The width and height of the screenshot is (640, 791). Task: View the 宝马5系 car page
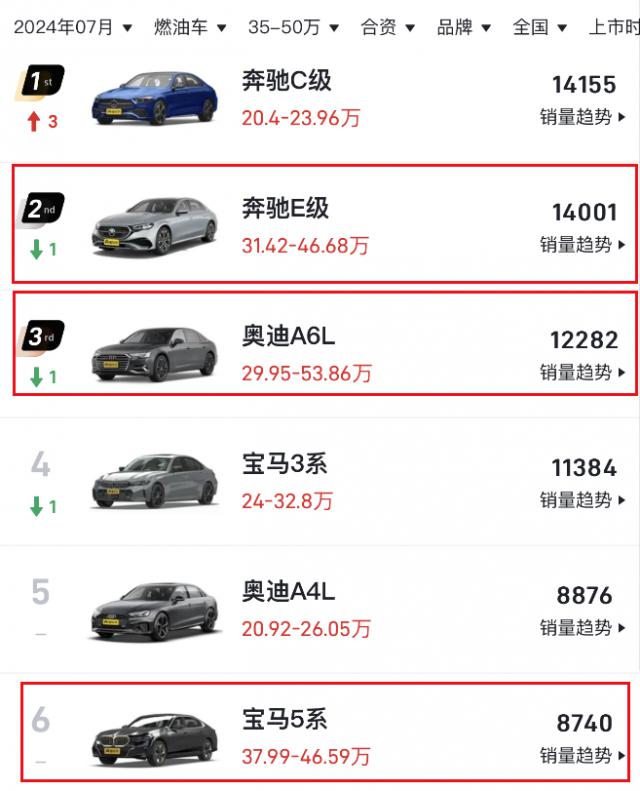pyautogui.click(x=284, y=720)
